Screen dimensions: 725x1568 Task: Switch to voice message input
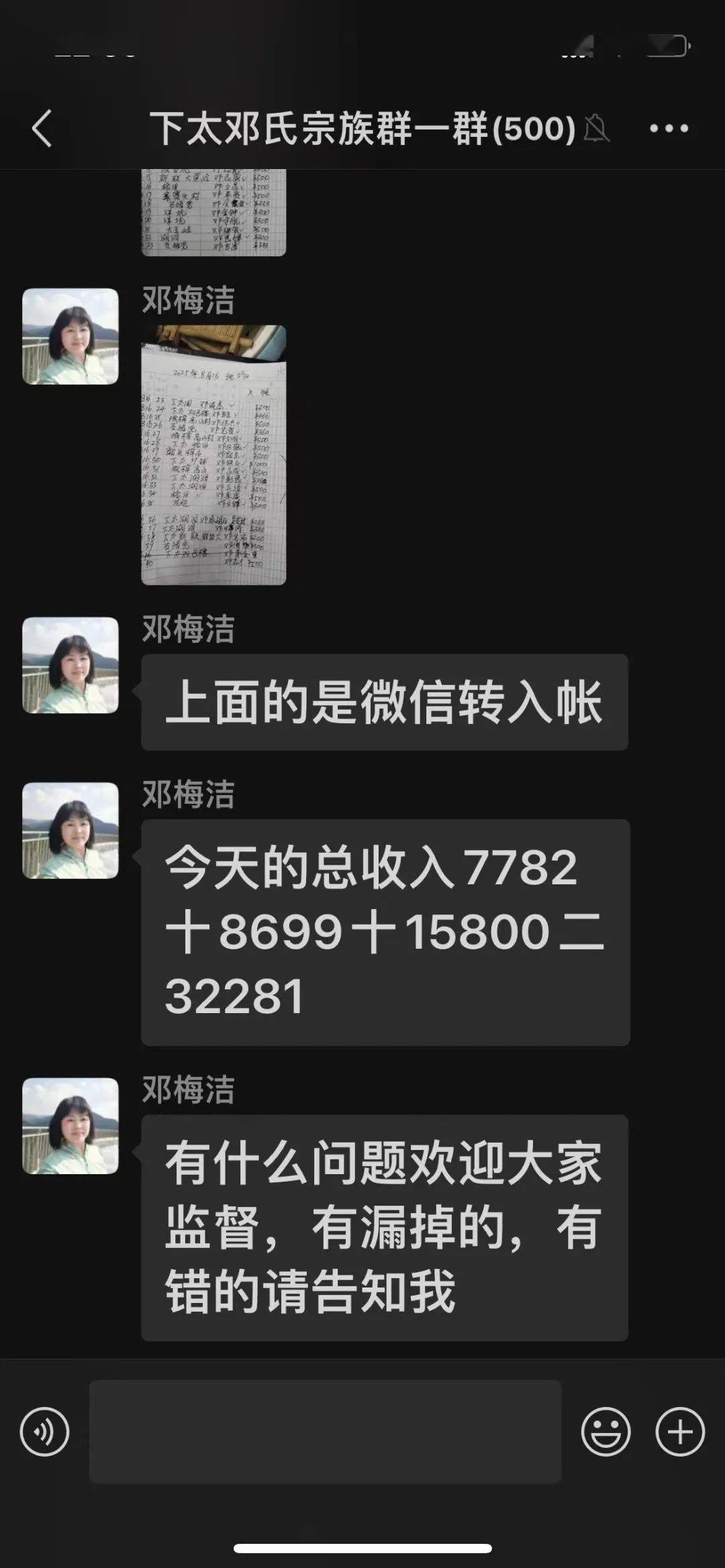point(44,1431)
